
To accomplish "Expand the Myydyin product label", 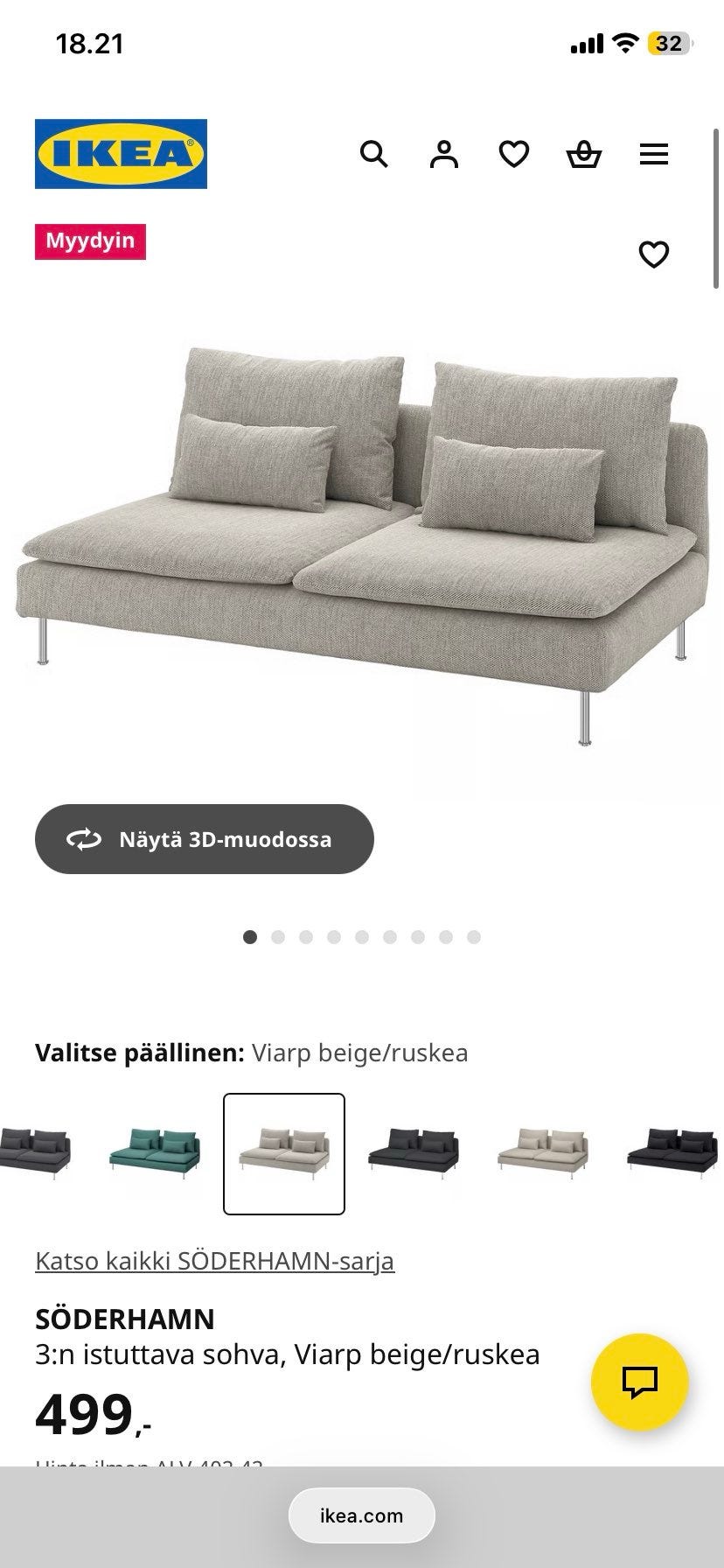I will click(x=91, y=241).
